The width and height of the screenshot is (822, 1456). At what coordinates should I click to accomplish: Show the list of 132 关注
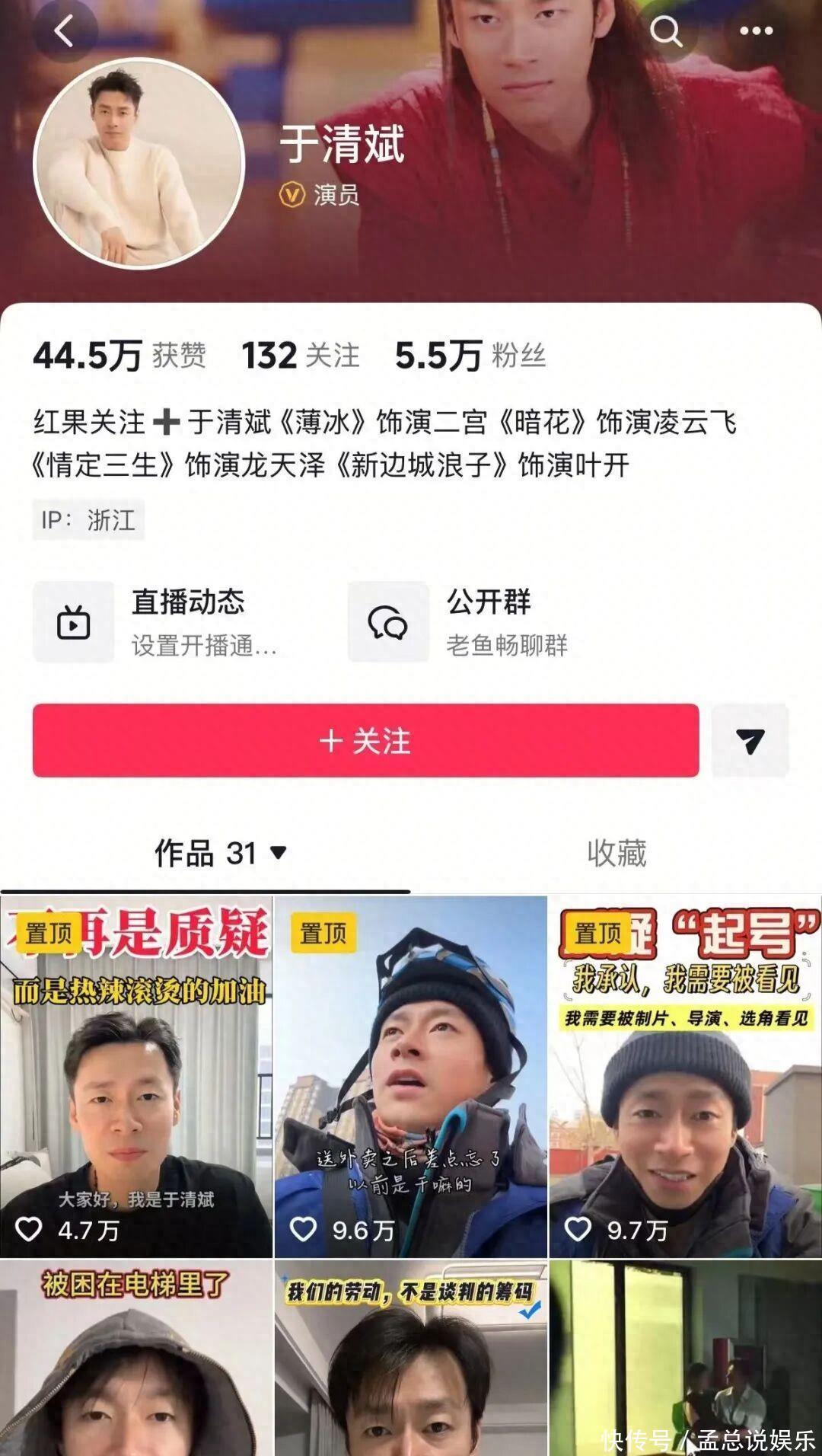click(x=301, y=356)
